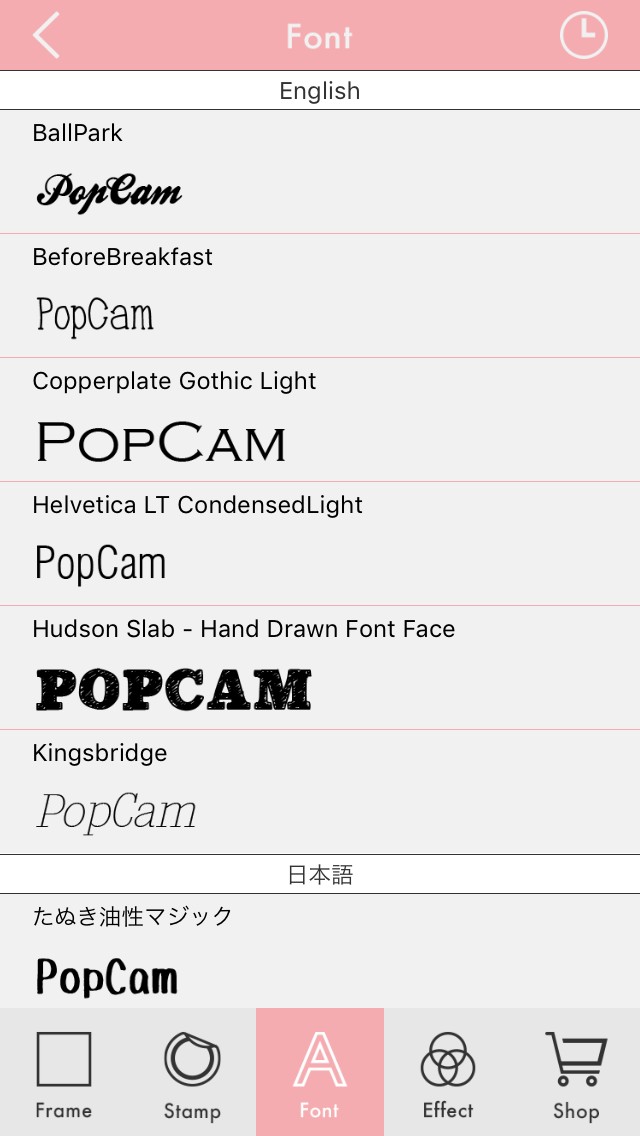Select the Hudson Slab hand drawn font

320,668
